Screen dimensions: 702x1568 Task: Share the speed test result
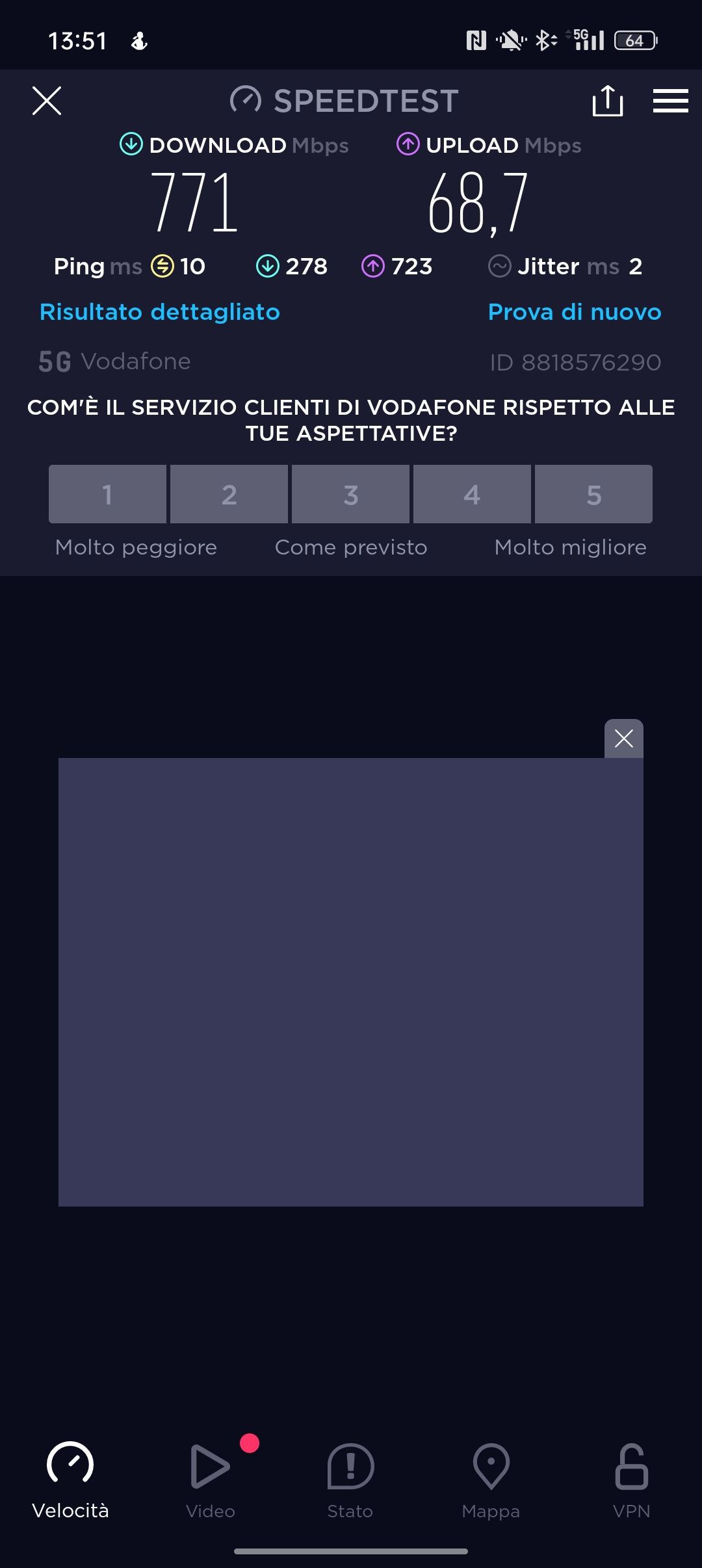(x=608, y=101)
